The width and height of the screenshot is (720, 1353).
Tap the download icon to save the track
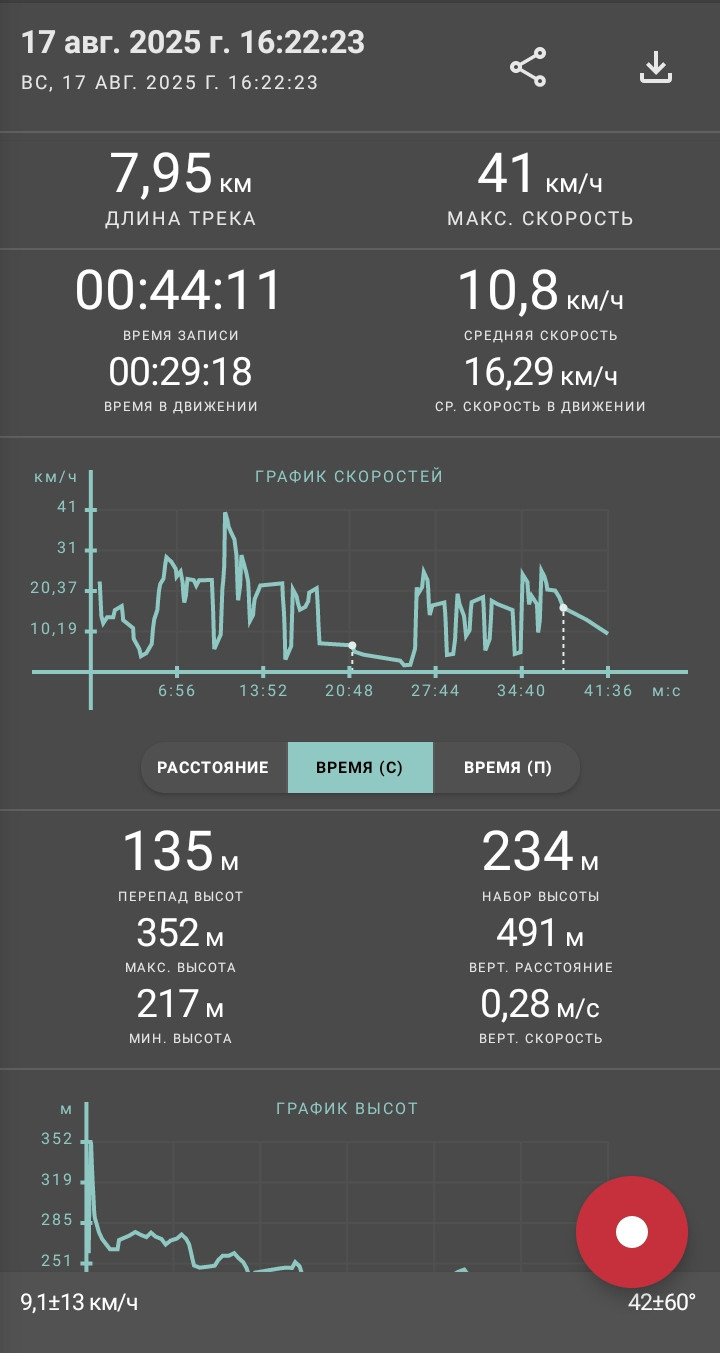pos(656,67)
